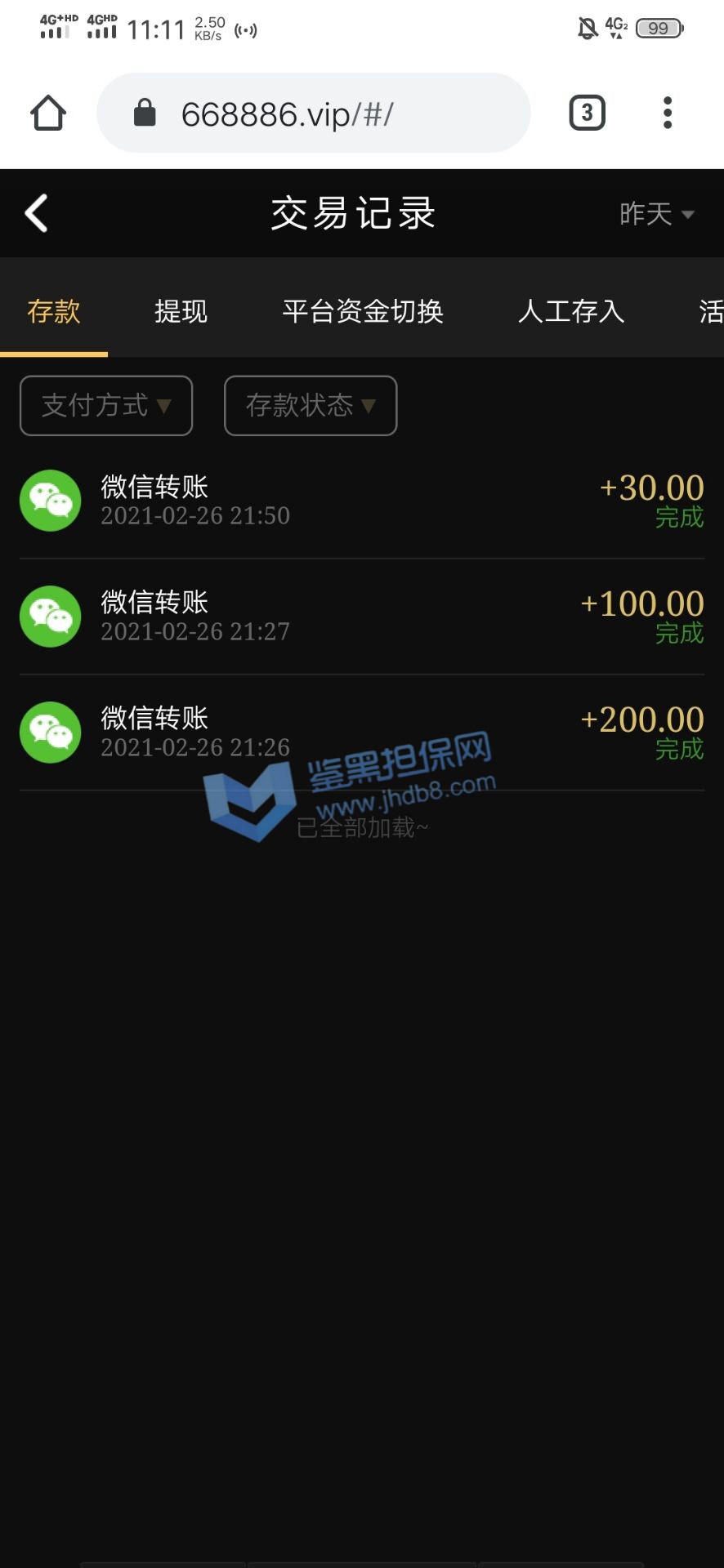Expand the 存款状态 filter
The width and height of the screenshot is (724, 1568).
(311, 405)
